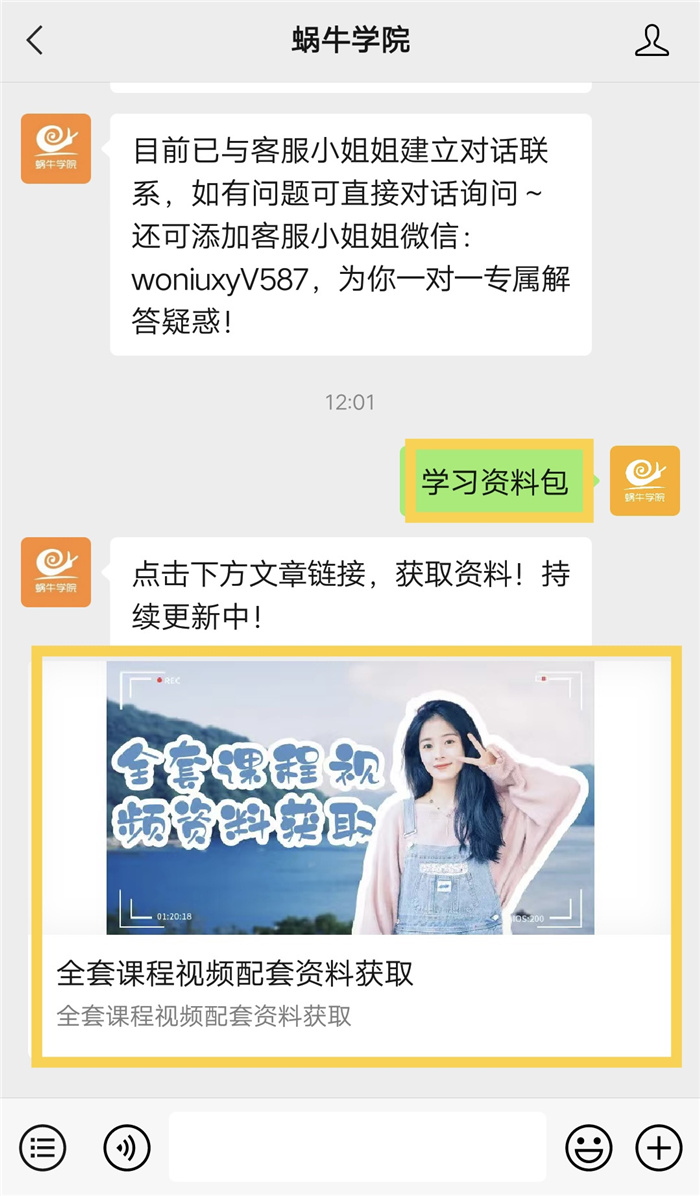Open the account profile icon
The height and width of the screenshot is (1196, 700).
(652, 41)
